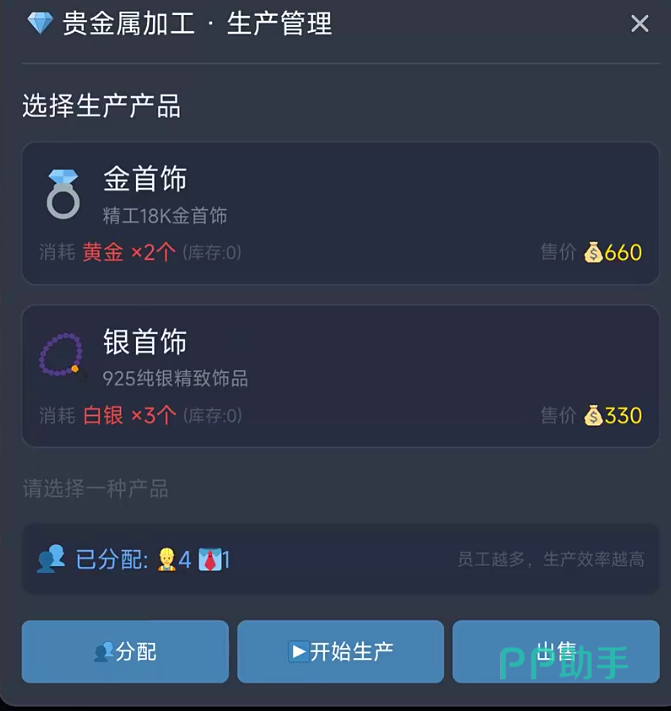Screen dimensions: 671x711
Task: Select the 金首饰 product card
Action: [340, 213]
